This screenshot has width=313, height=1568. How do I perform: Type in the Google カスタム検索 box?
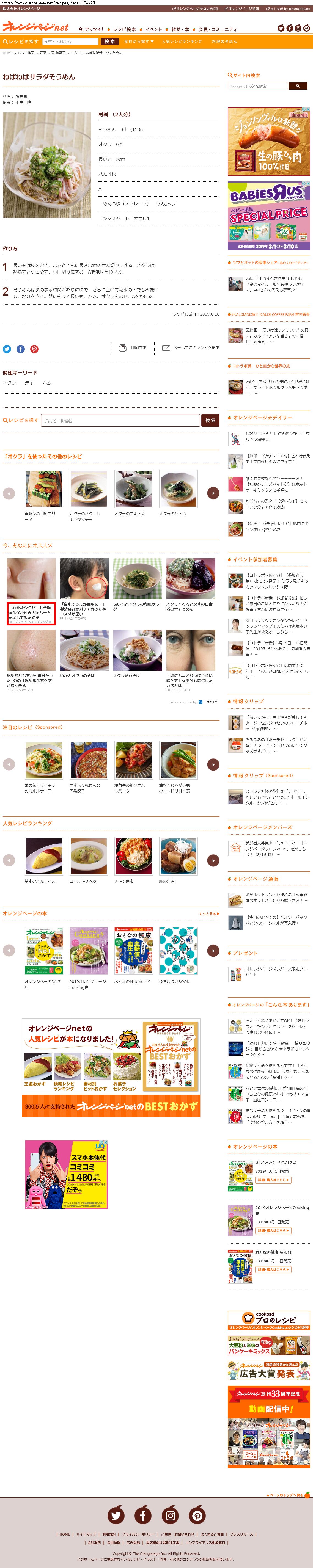coord(258,86)
